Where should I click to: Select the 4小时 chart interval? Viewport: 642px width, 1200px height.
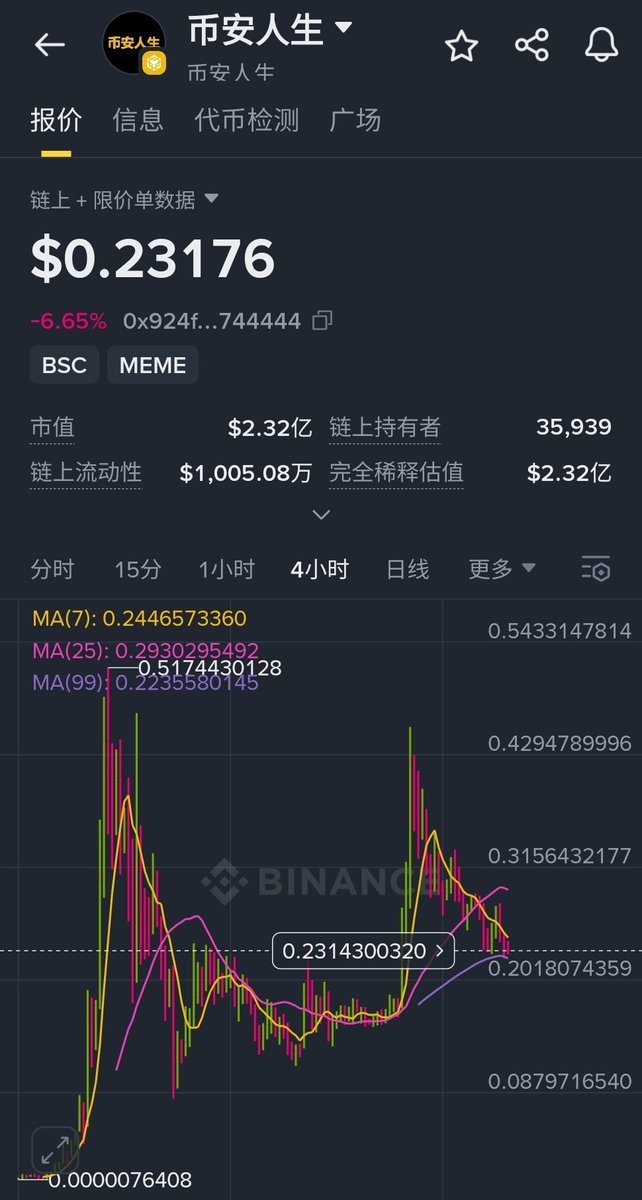[319, 570]
